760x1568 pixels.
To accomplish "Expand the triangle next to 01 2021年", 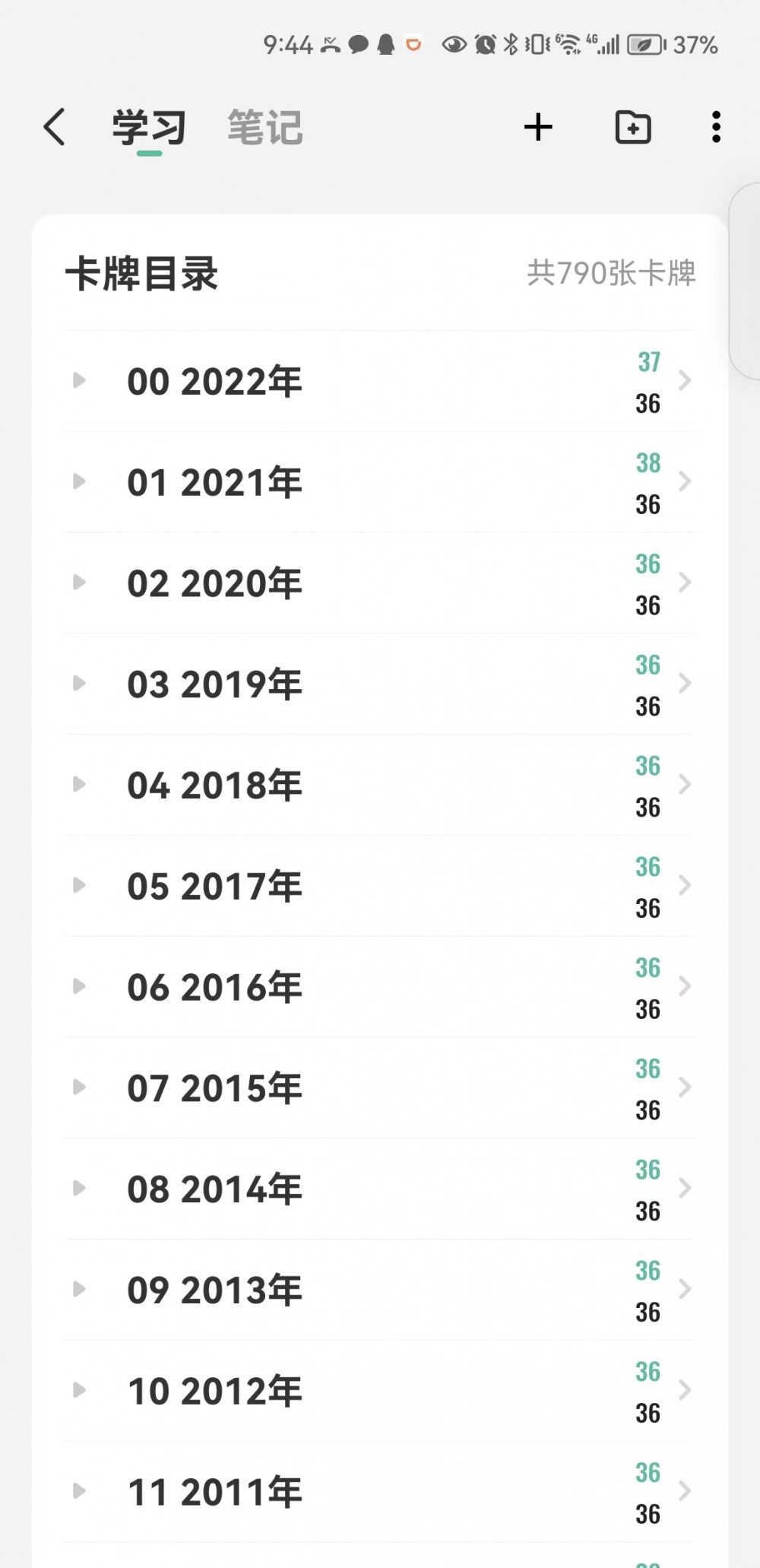I will pos(79,481).
